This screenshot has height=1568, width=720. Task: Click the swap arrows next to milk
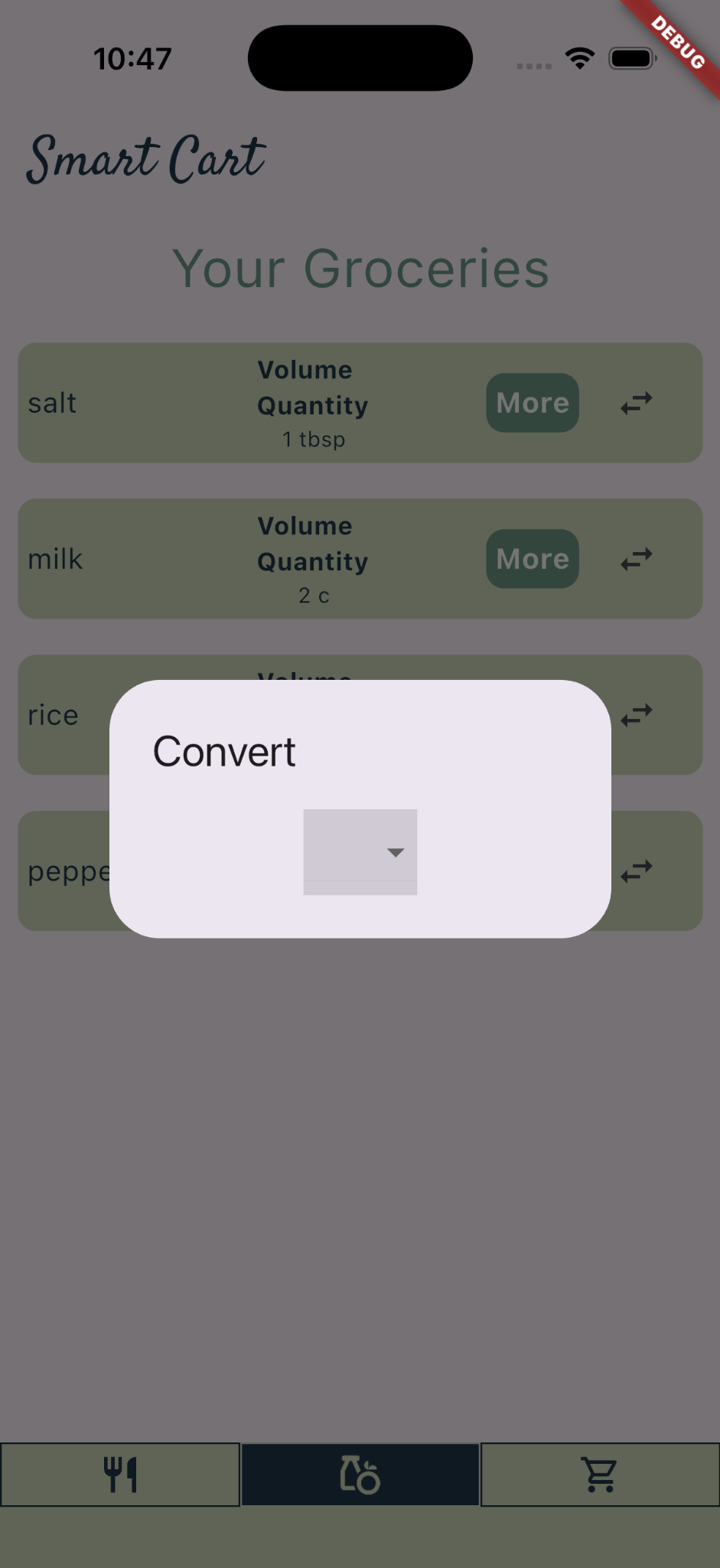tap(636, 559)
